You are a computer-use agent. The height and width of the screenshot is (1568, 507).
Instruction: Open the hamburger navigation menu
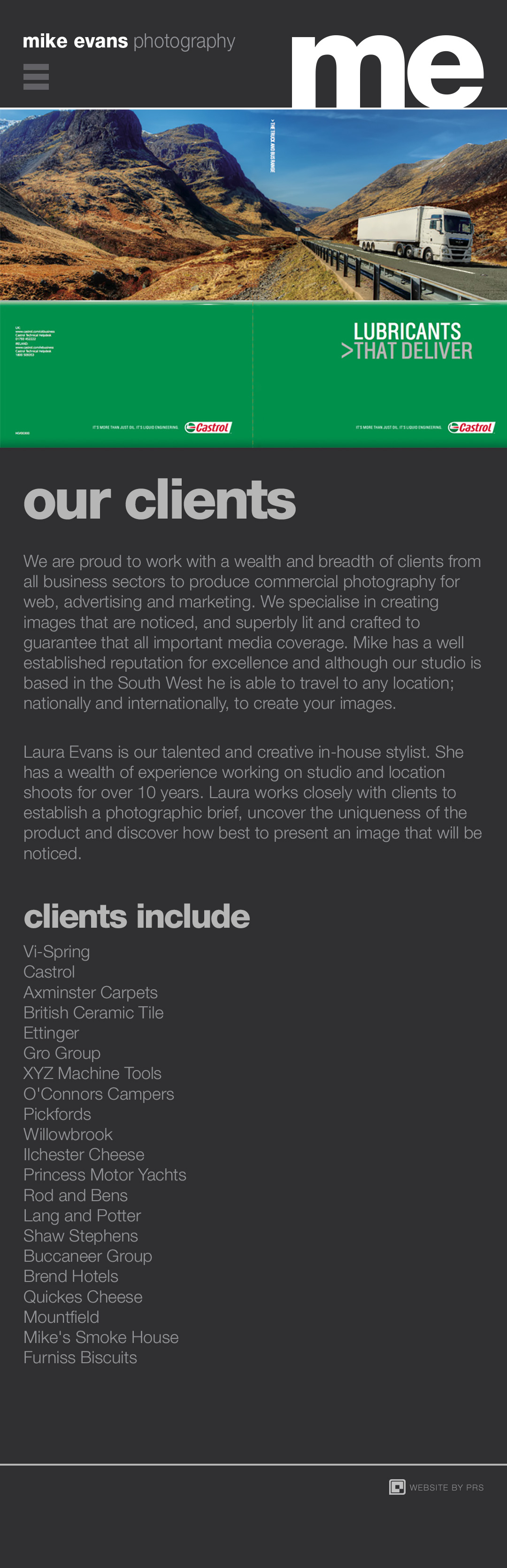[36, 77]
